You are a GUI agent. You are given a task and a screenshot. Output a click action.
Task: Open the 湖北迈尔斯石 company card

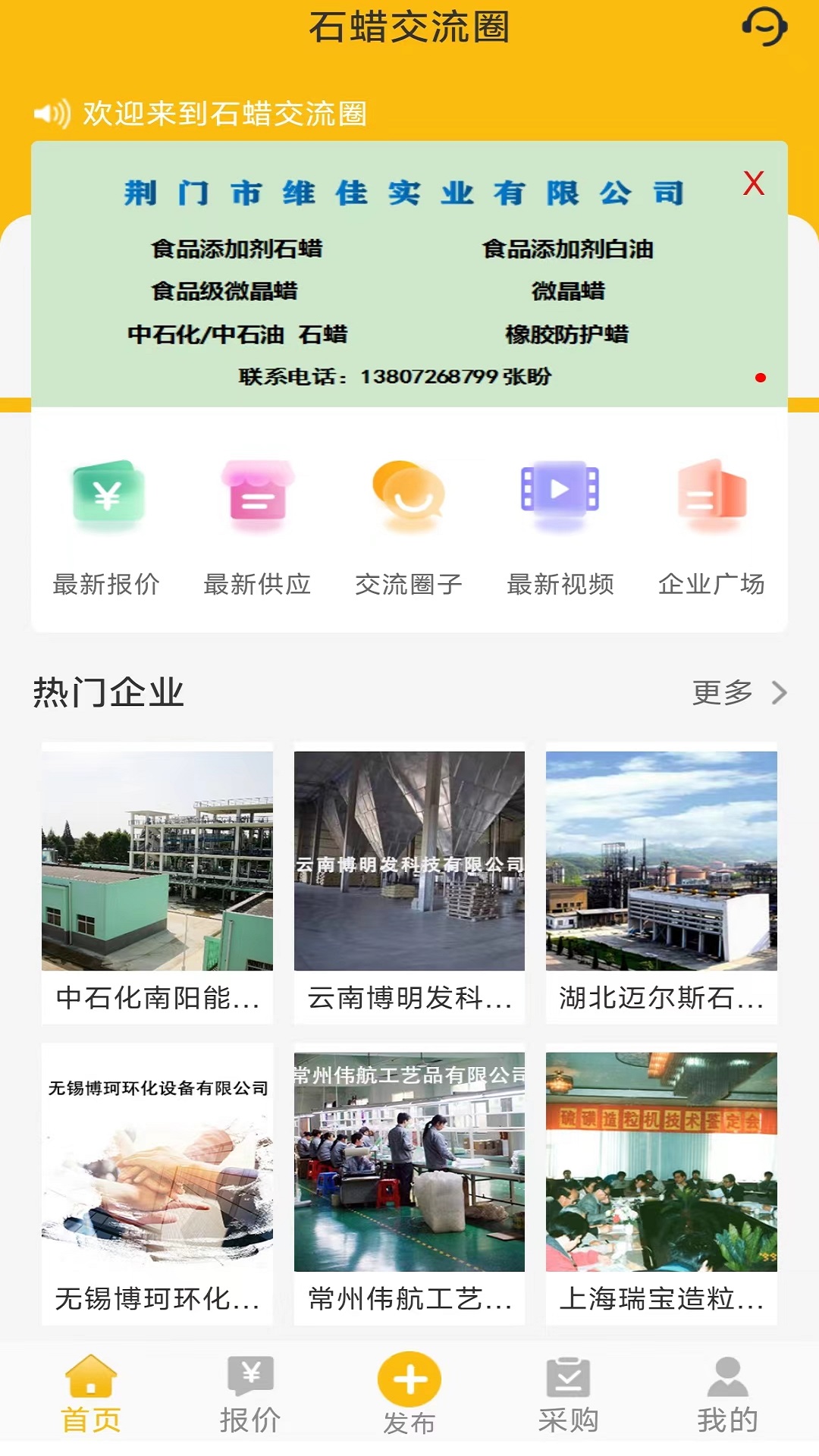(661, 882)
